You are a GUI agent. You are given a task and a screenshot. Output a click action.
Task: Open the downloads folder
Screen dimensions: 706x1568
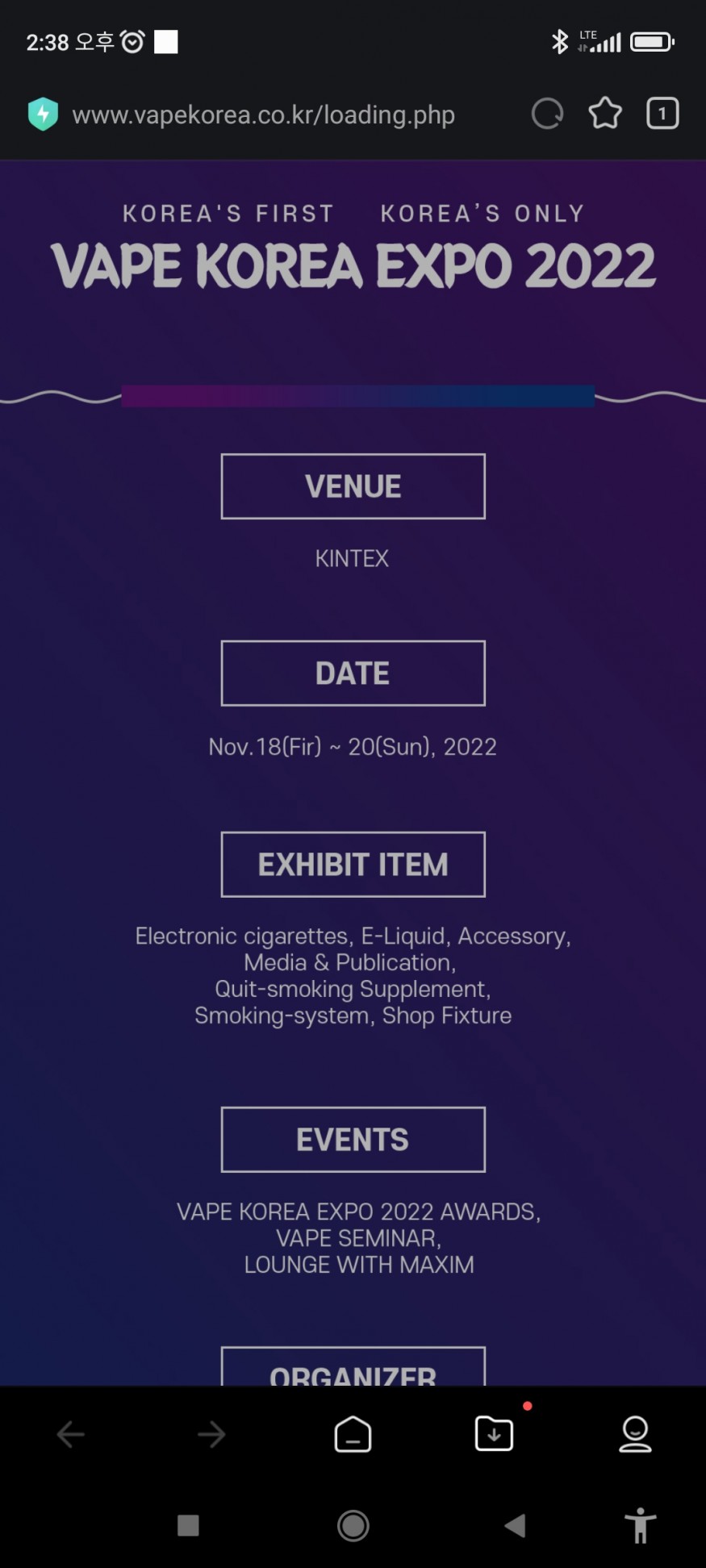point(494,1434)
